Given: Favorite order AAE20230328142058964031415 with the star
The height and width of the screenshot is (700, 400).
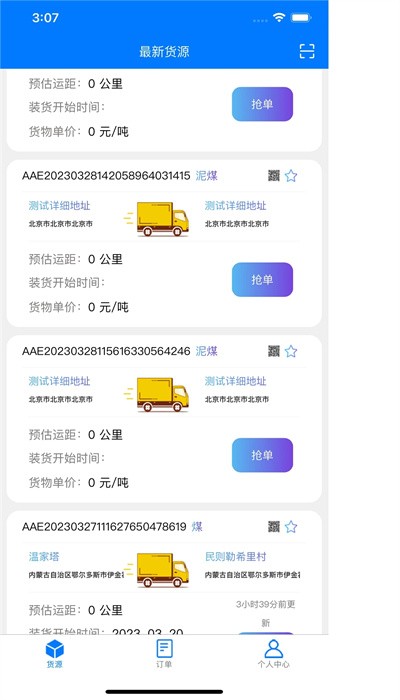Looking at the screenshot, I should 291,176.
